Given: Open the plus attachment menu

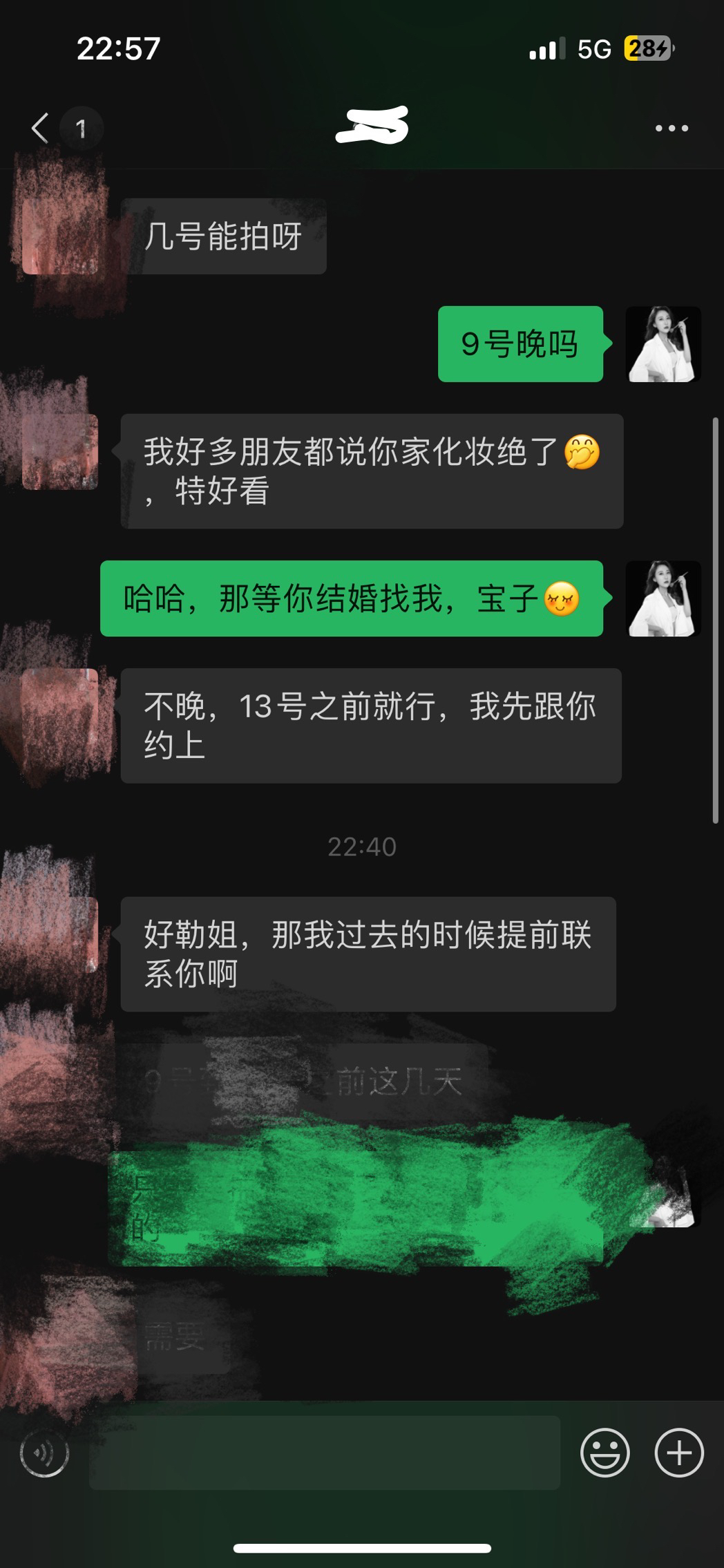Looking at the screenshot, I should [x=679, y=1453].
